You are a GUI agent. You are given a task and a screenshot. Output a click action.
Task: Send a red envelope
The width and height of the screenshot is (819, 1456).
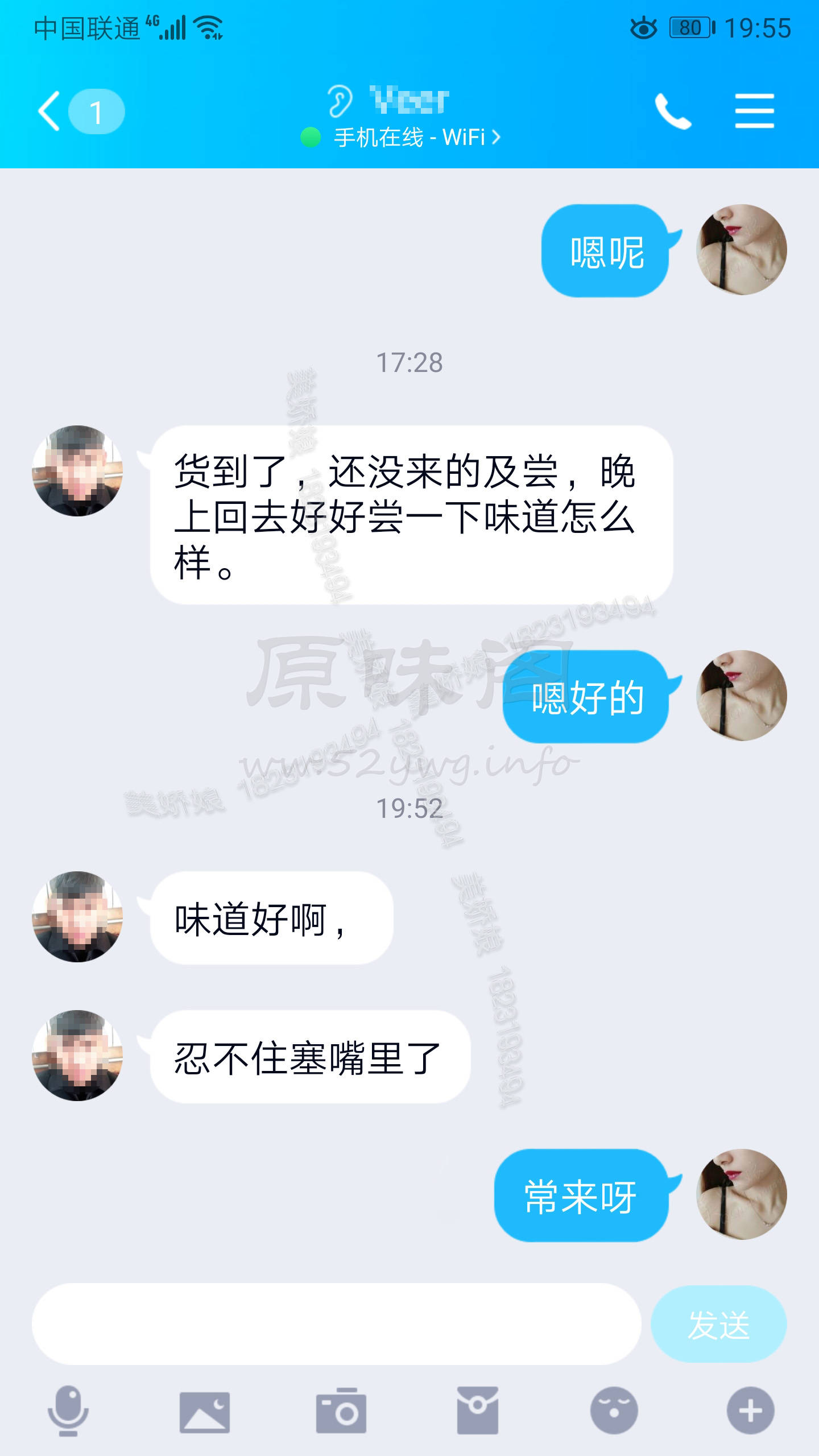[x=478, y=1410]
